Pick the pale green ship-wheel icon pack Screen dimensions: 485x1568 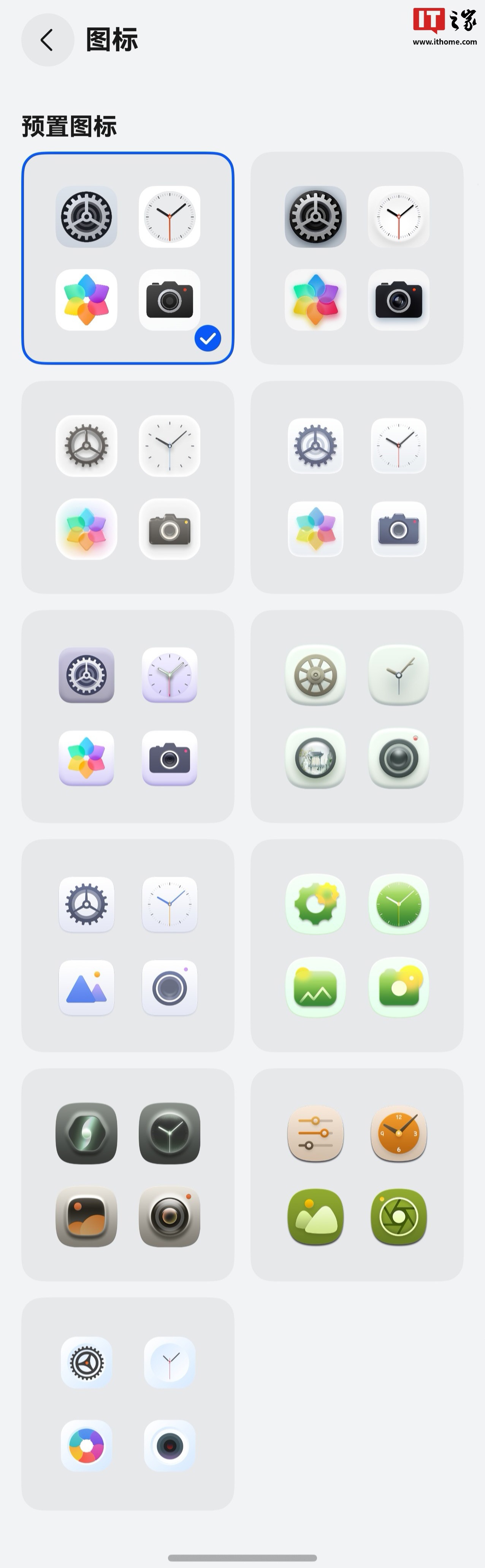click(x=357, y=716)
